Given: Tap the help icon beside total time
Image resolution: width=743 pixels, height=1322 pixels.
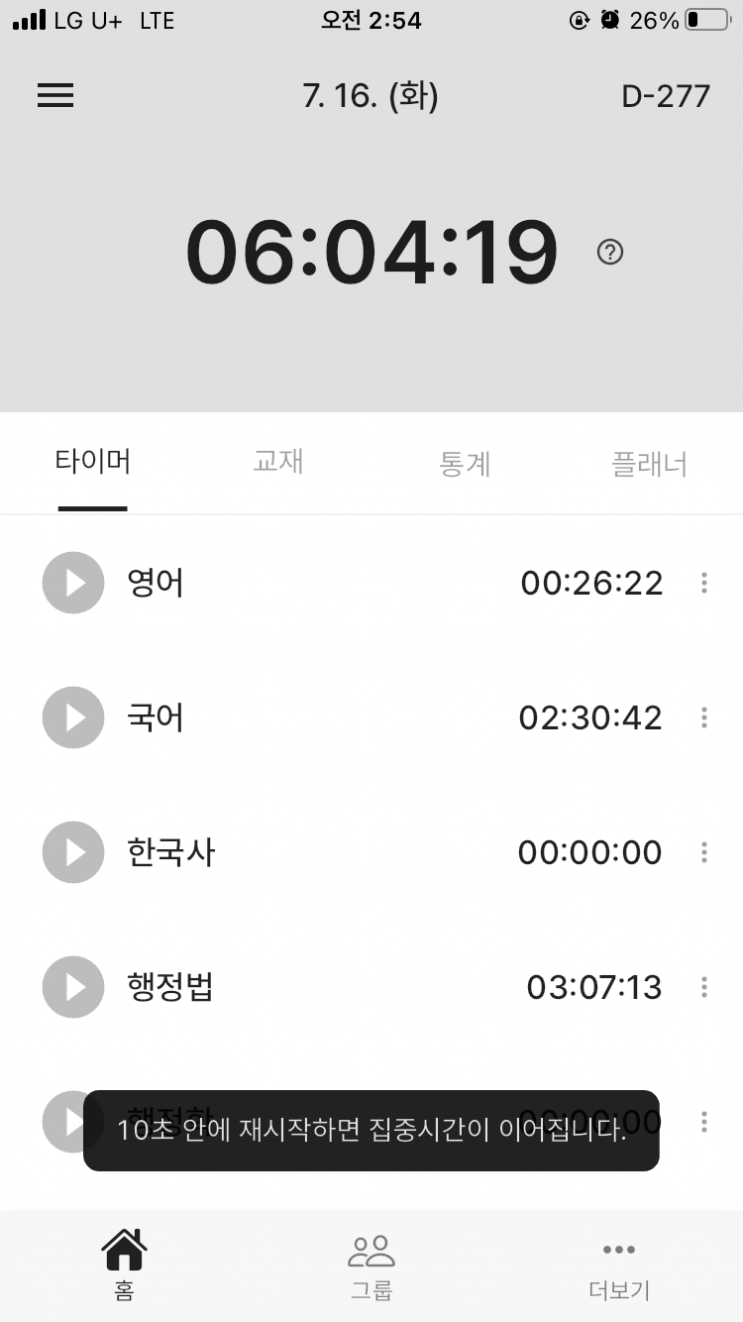Looking at the screenshot, I should click(x=609, y=253).
